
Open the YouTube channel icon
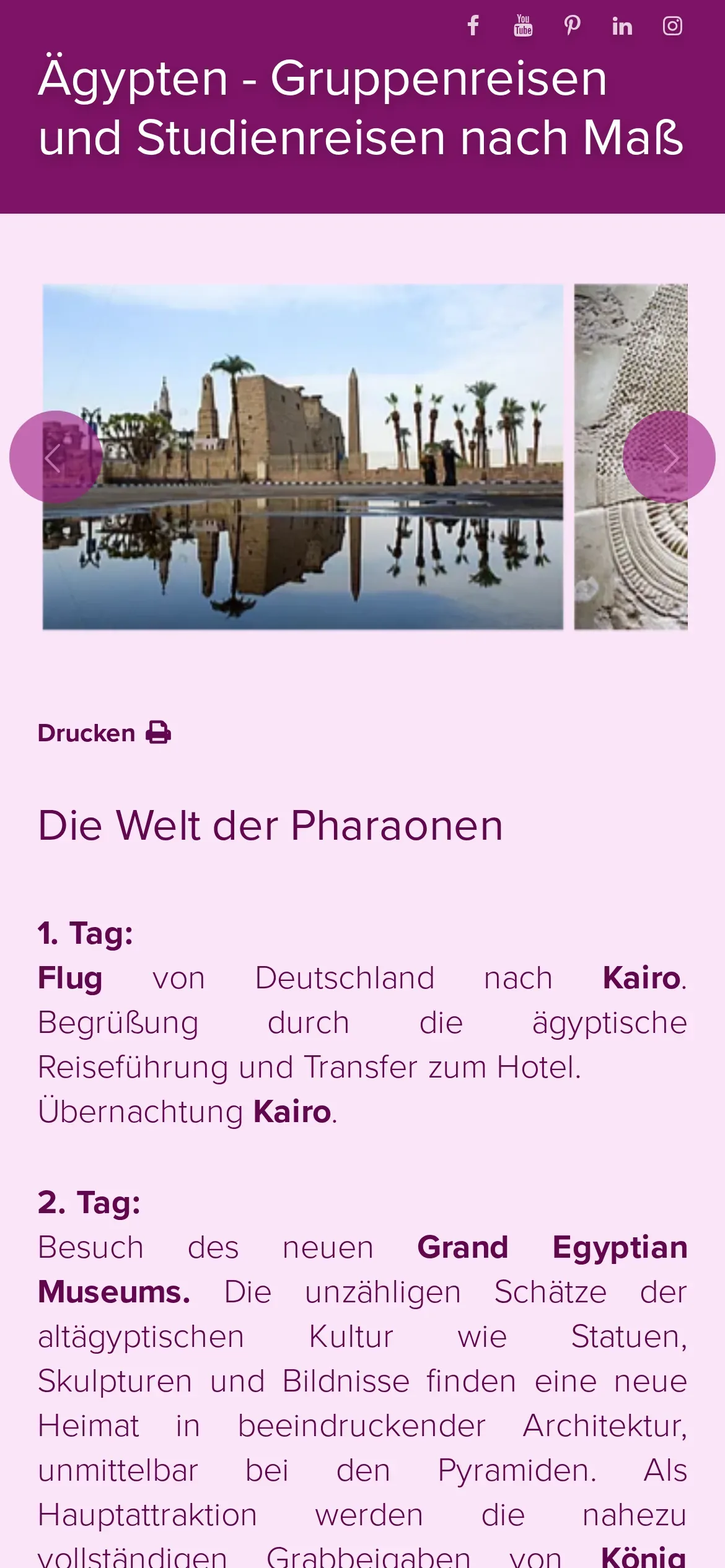(x=523, y=26)
